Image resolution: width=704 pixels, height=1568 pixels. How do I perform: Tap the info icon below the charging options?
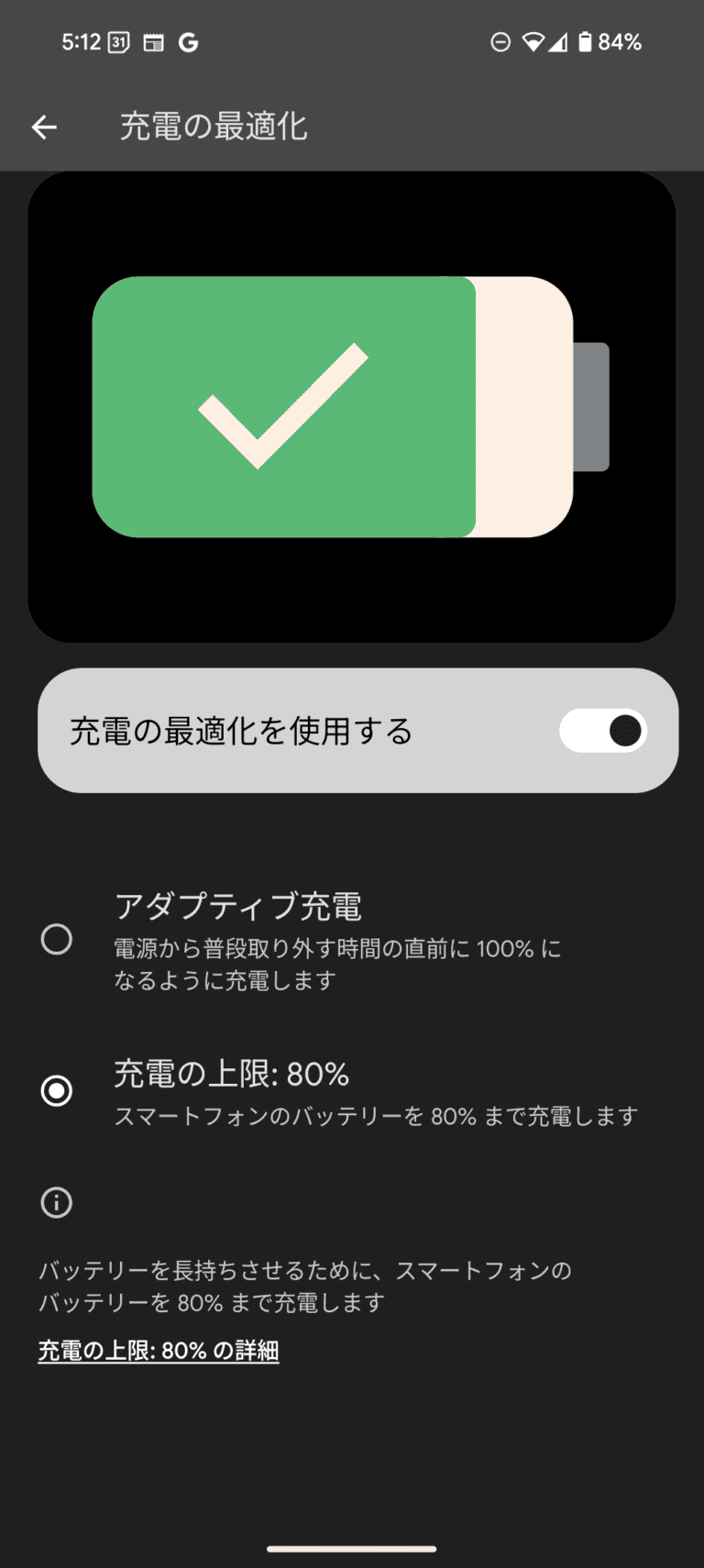click(56, 1202)
